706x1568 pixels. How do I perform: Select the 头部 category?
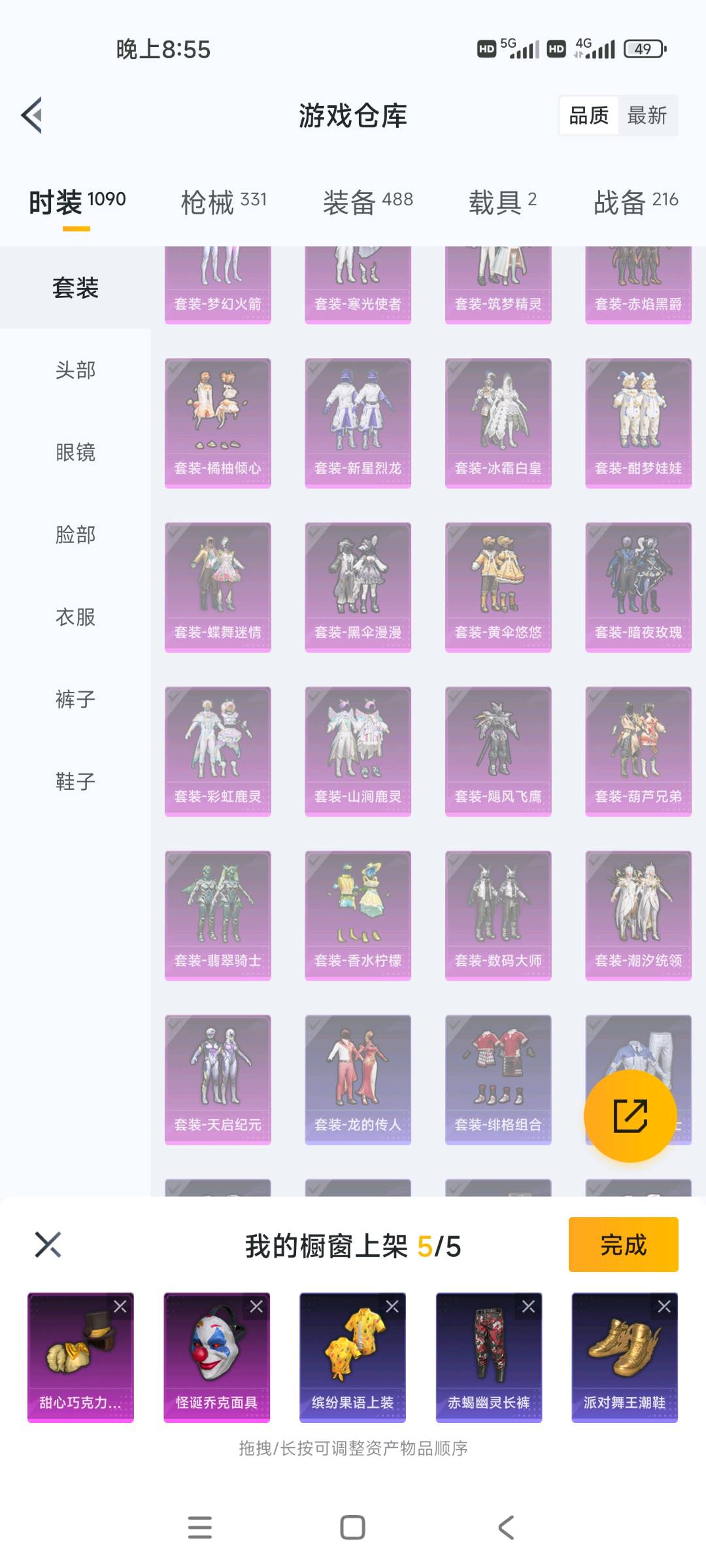click(x=75, y=370)
